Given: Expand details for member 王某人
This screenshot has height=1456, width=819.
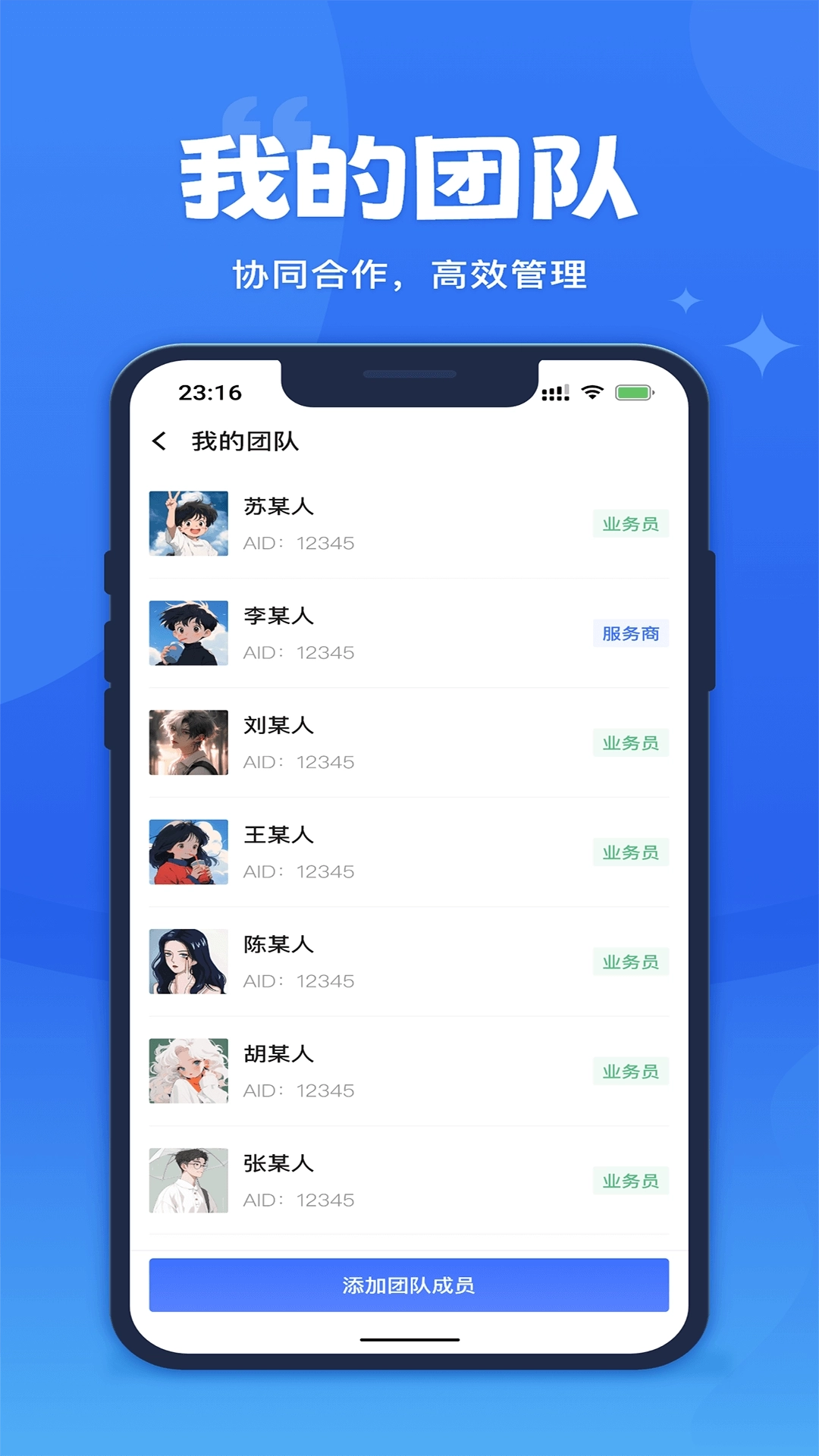Looking at the screenshot, I should [x=409, y=852].
